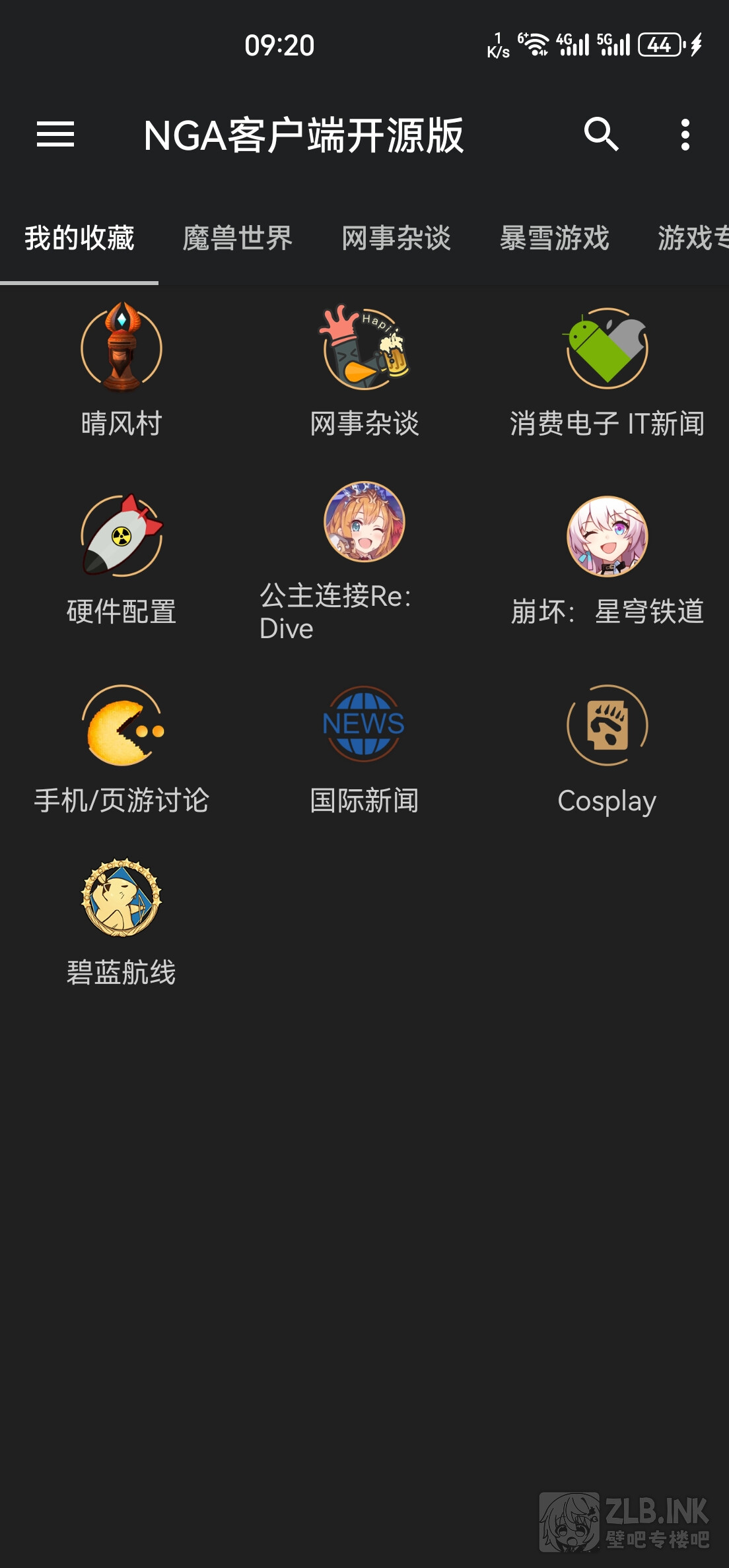Open the 网事杂谈 forum in favorites

tap(364, 370)
